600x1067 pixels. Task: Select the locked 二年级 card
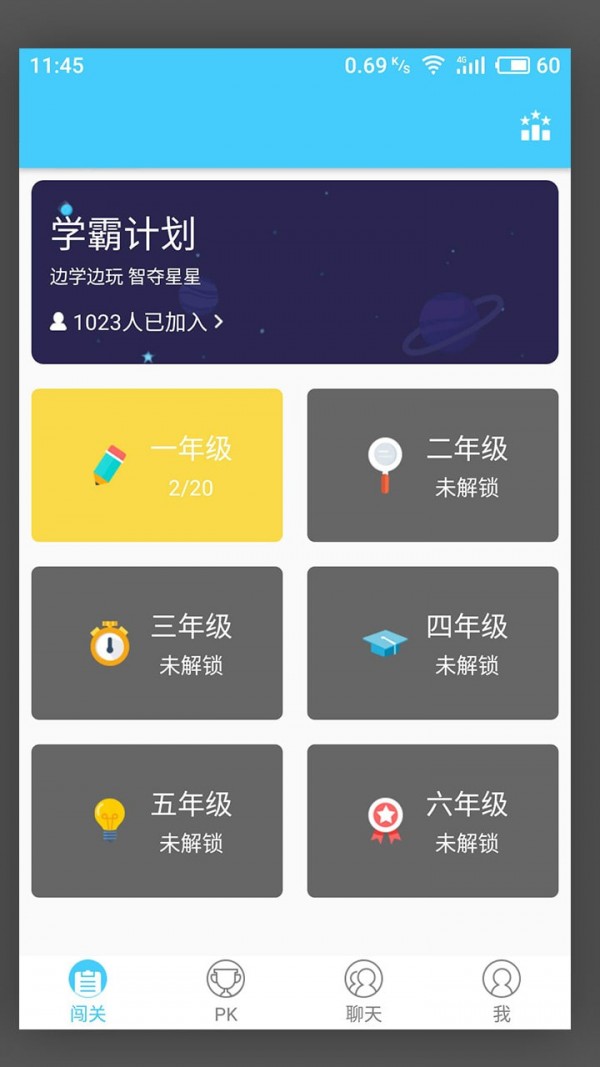(x=432, y=465)
